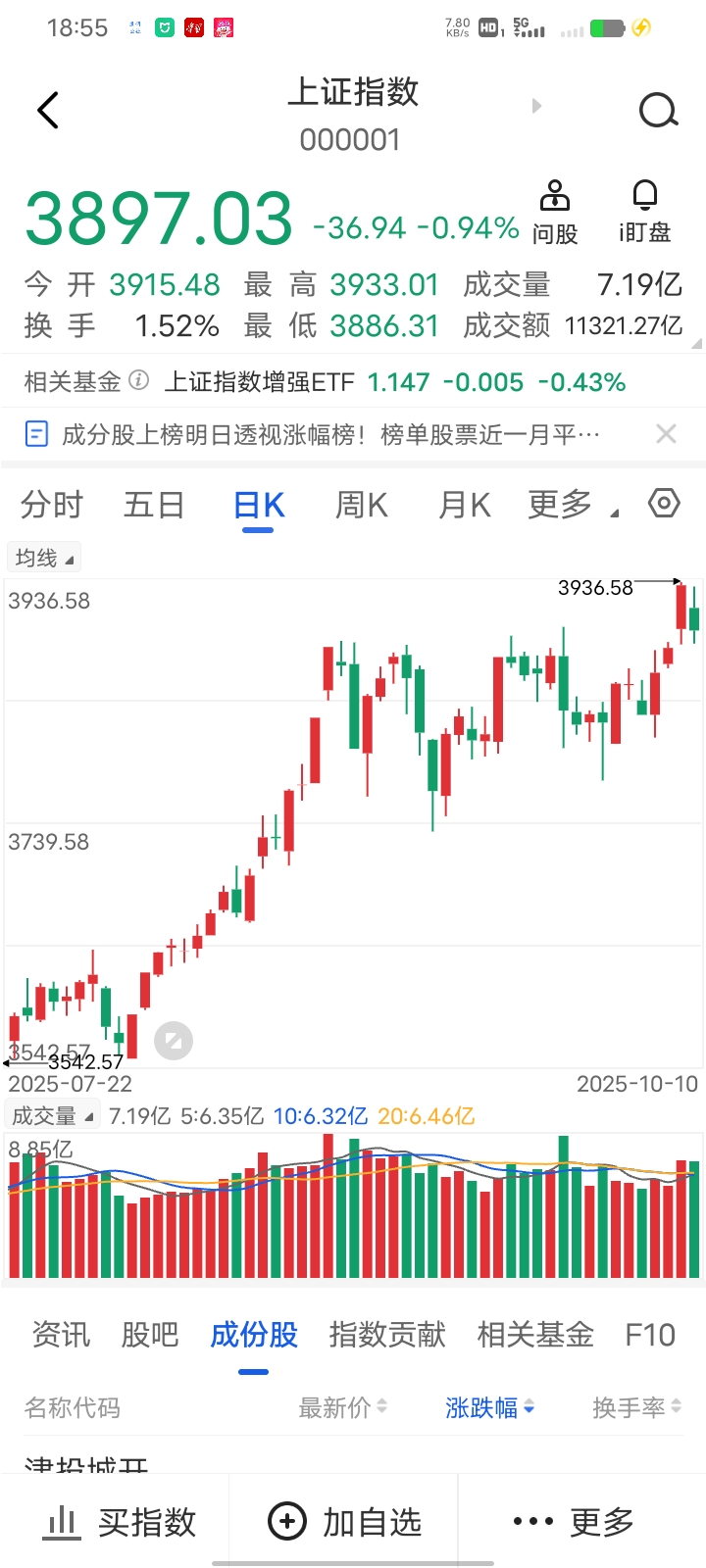
Task: Switch to the 五日 chart tab
Action: pos(154,506)
